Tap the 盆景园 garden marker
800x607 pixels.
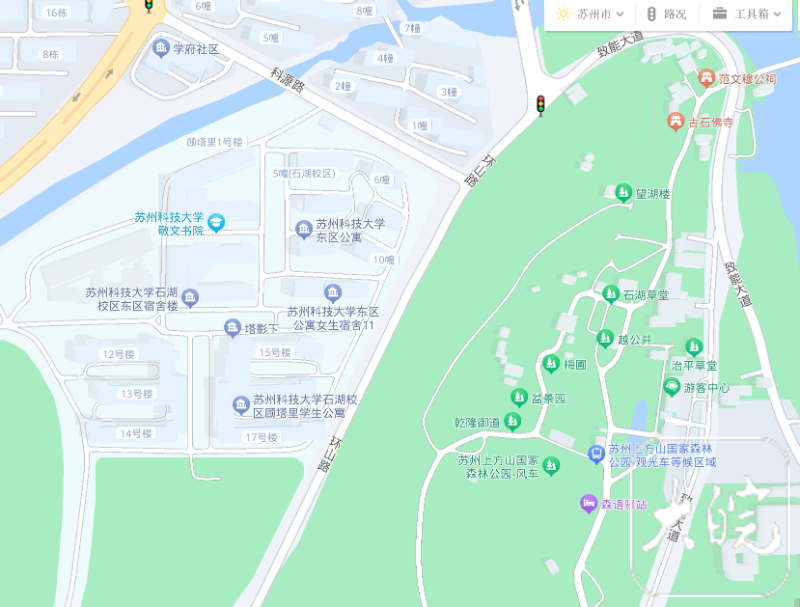point(518,398)
